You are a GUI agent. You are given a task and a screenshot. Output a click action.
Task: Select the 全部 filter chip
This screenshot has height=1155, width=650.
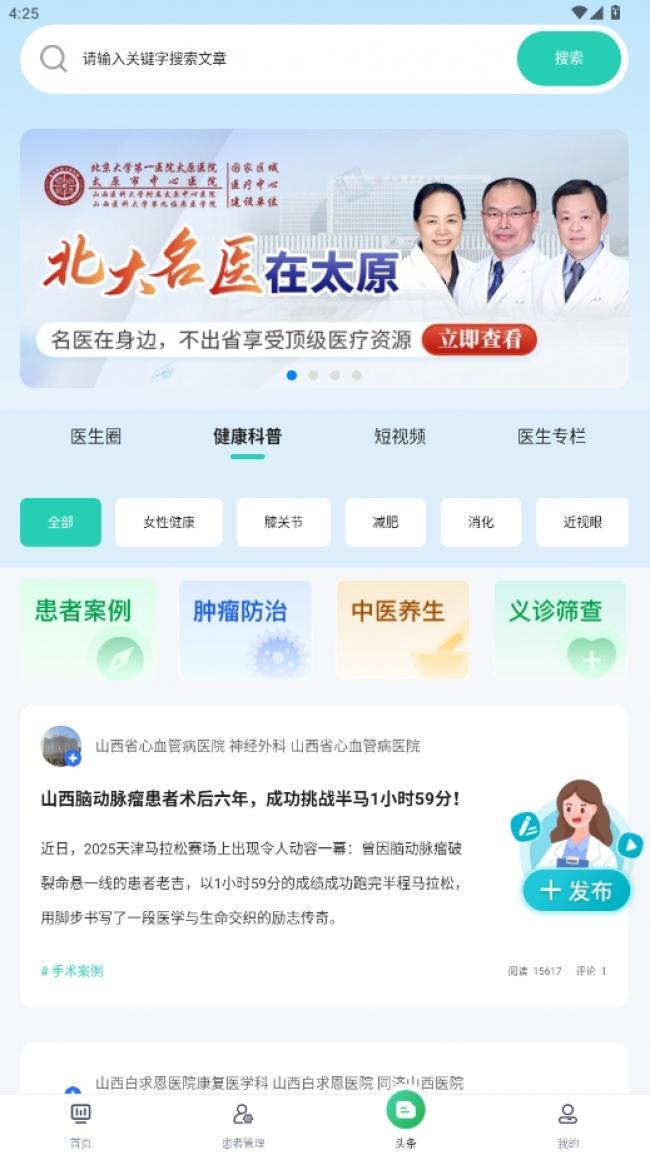(61, 522)
